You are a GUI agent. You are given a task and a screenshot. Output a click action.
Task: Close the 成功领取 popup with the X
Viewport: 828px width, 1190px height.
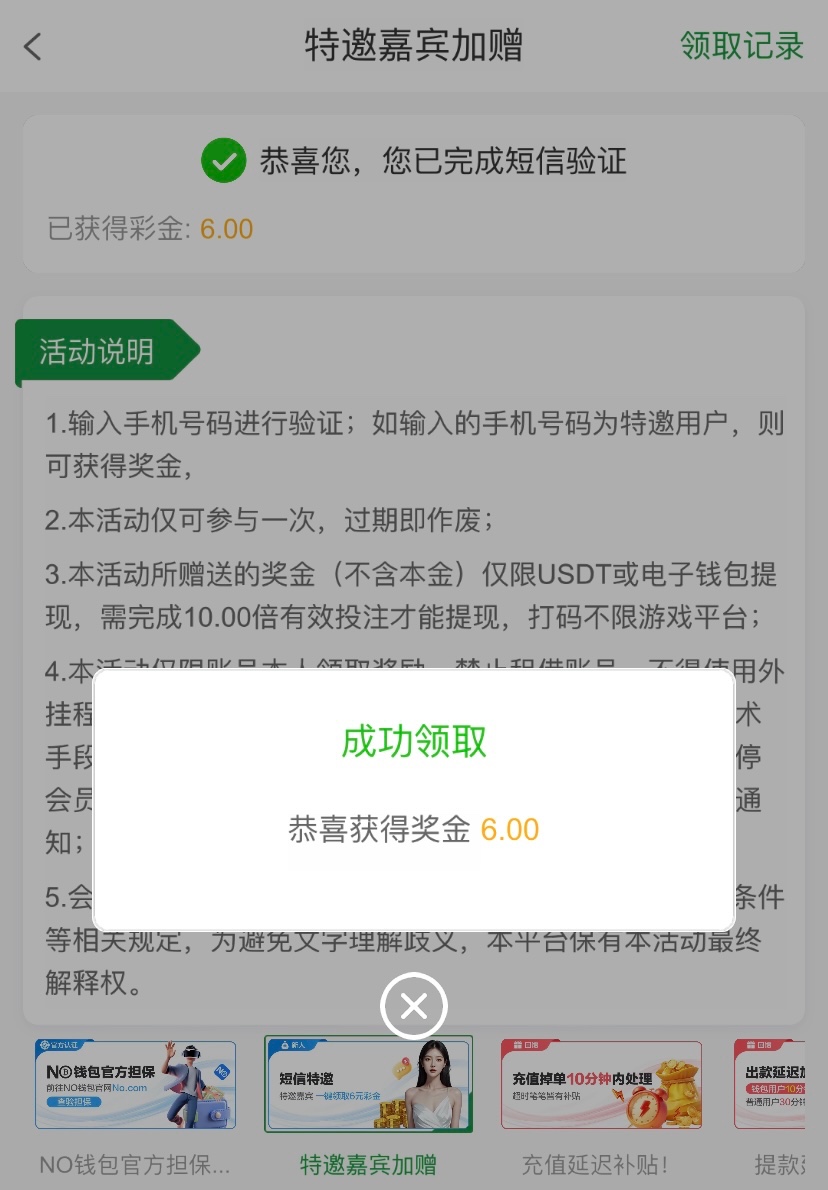point(413,1006)
